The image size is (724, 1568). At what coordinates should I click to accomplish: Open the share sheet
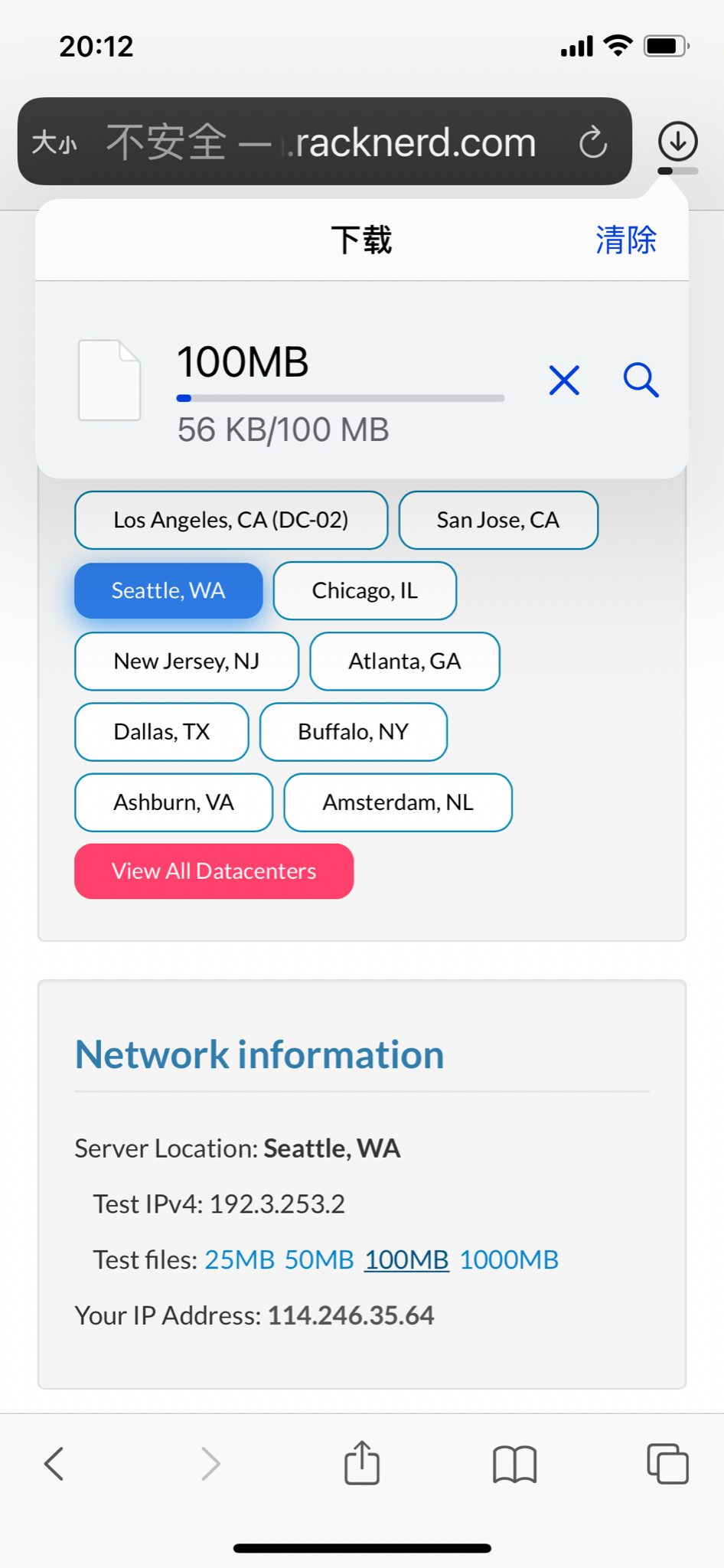362,1462
